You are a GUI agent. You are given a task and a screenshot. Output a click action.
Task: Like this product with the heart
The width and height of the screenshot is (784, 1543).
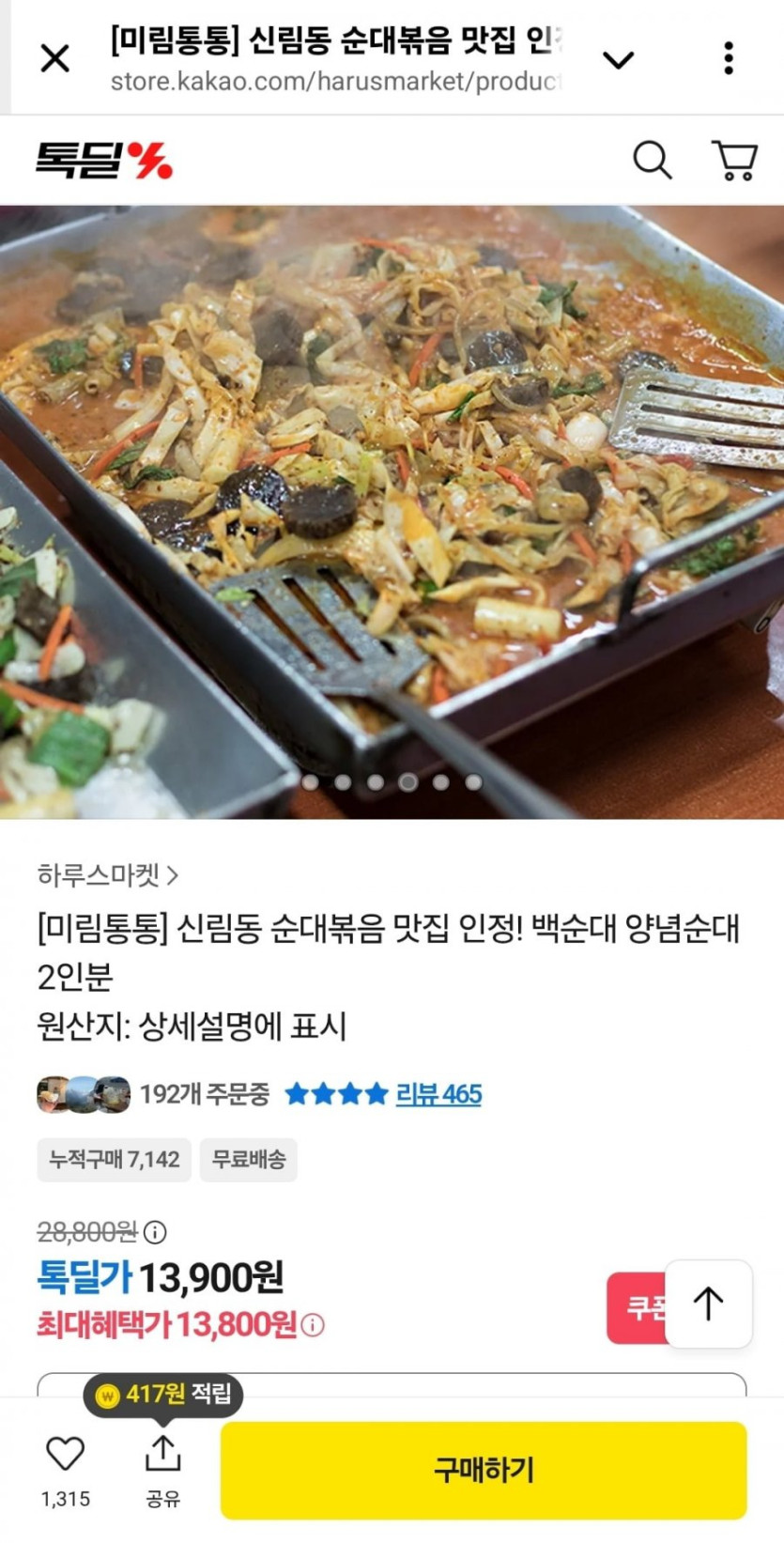(x=66, y=1454)
